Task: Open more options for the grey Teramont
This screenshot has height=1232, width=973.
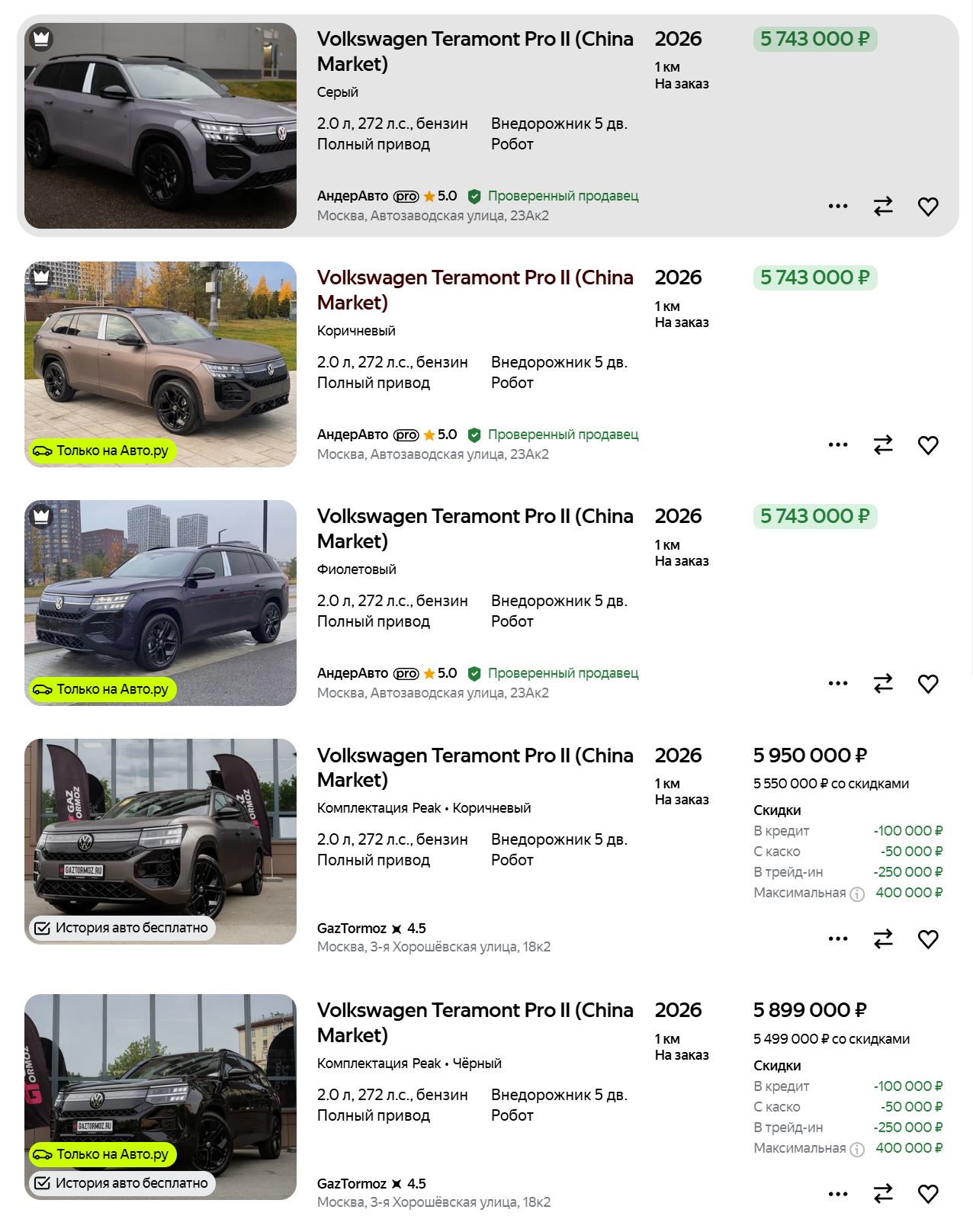Action: (838, 207)
